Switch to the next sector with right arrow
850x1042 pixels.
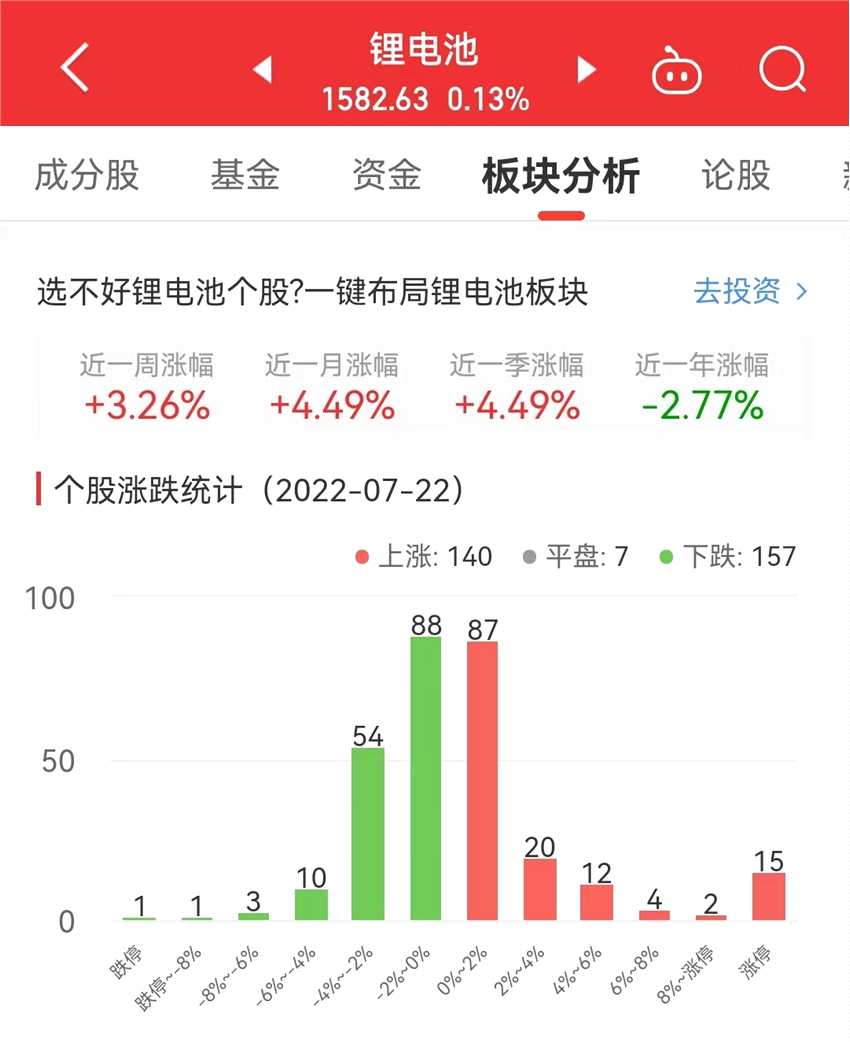pyautogui.click(x=587, y=69)
